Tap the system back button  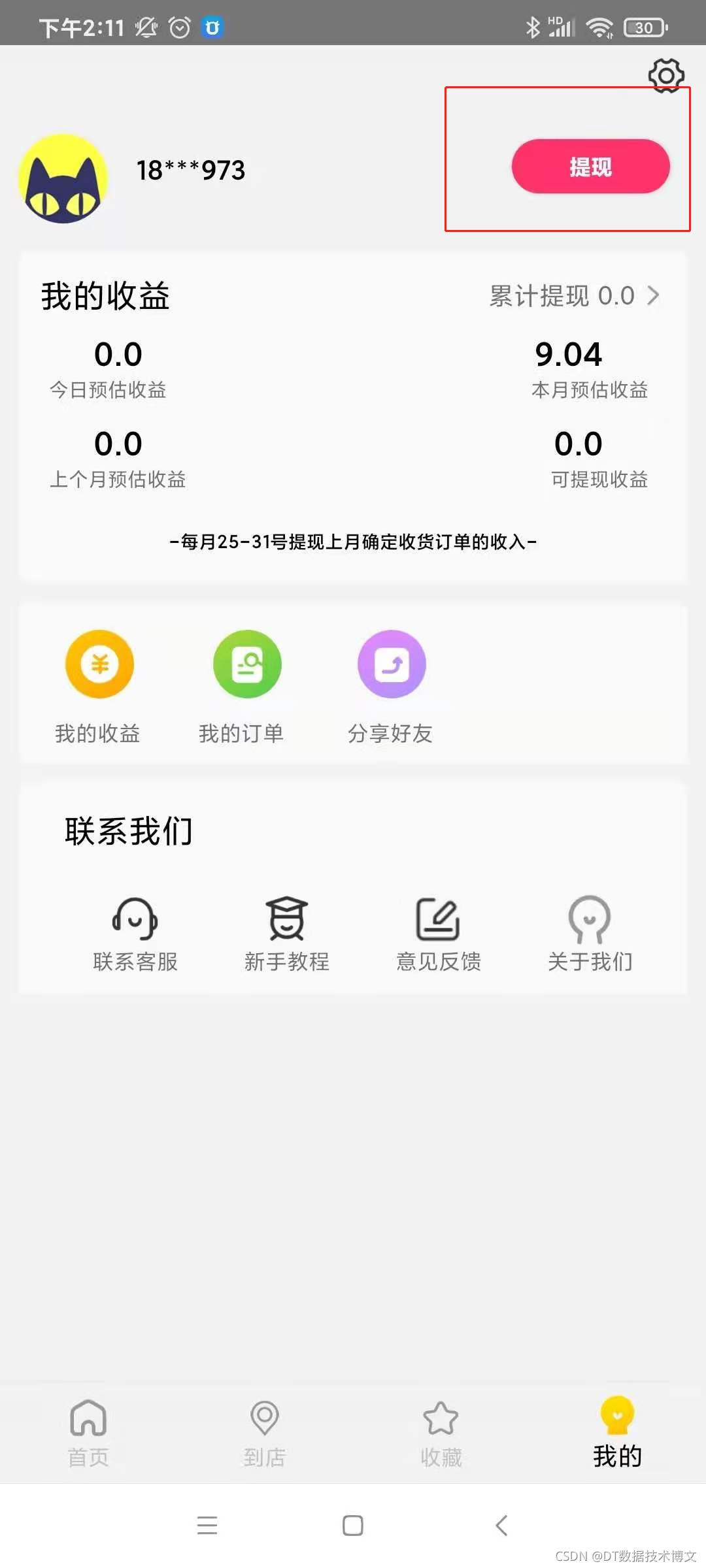coord(501,1526)
